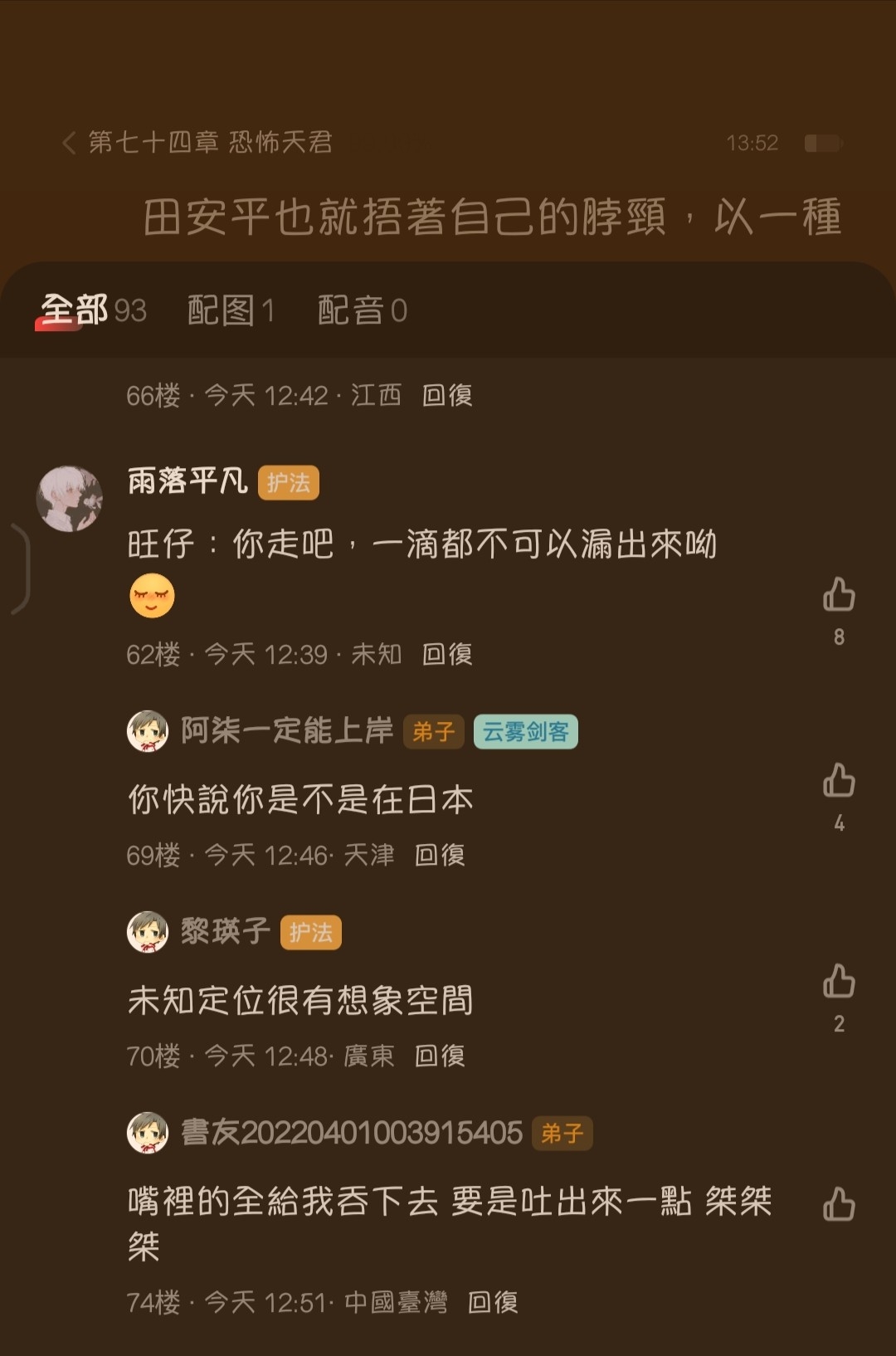Reply to the 66楼 comment

447,396
